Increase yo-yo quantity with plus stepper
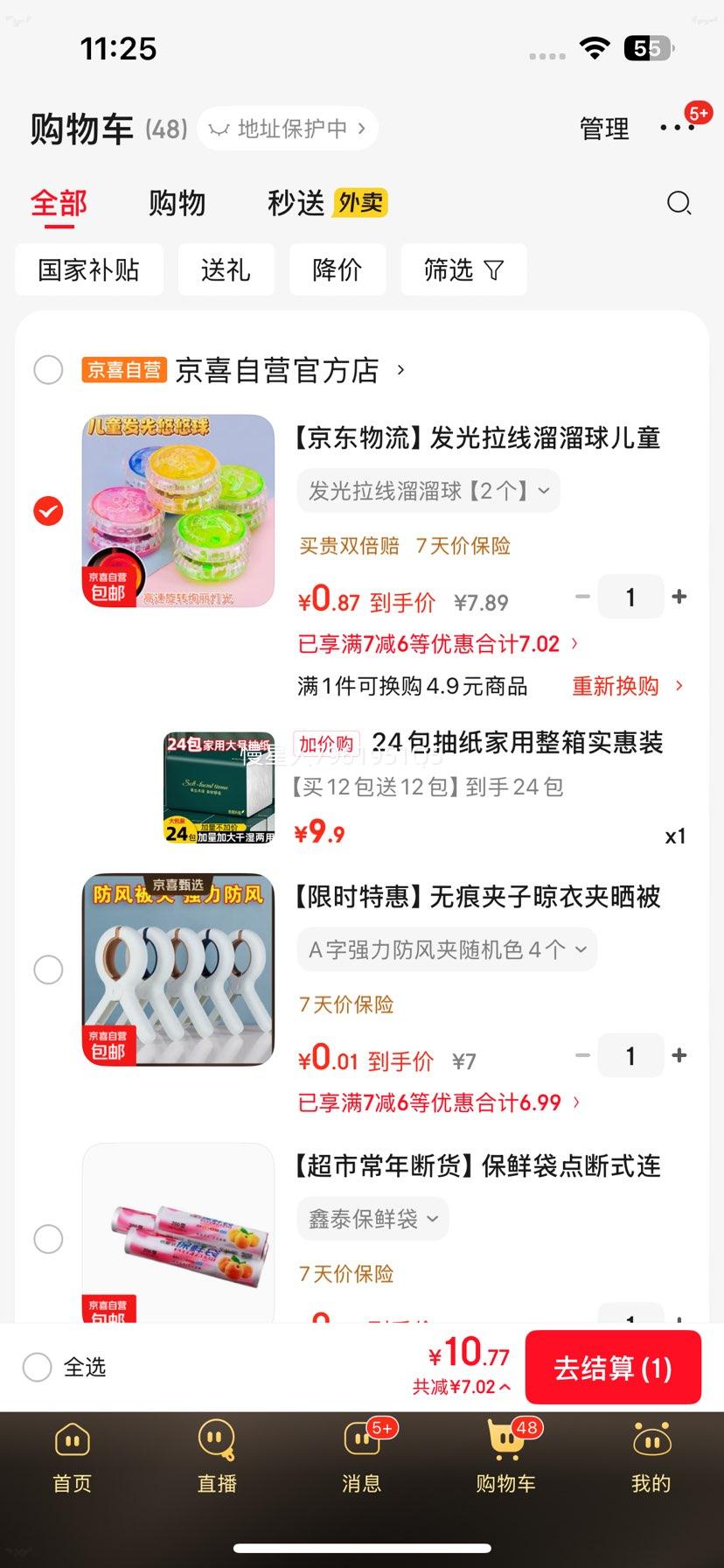Screen dimensions: 724x1568 coord(679,596)
